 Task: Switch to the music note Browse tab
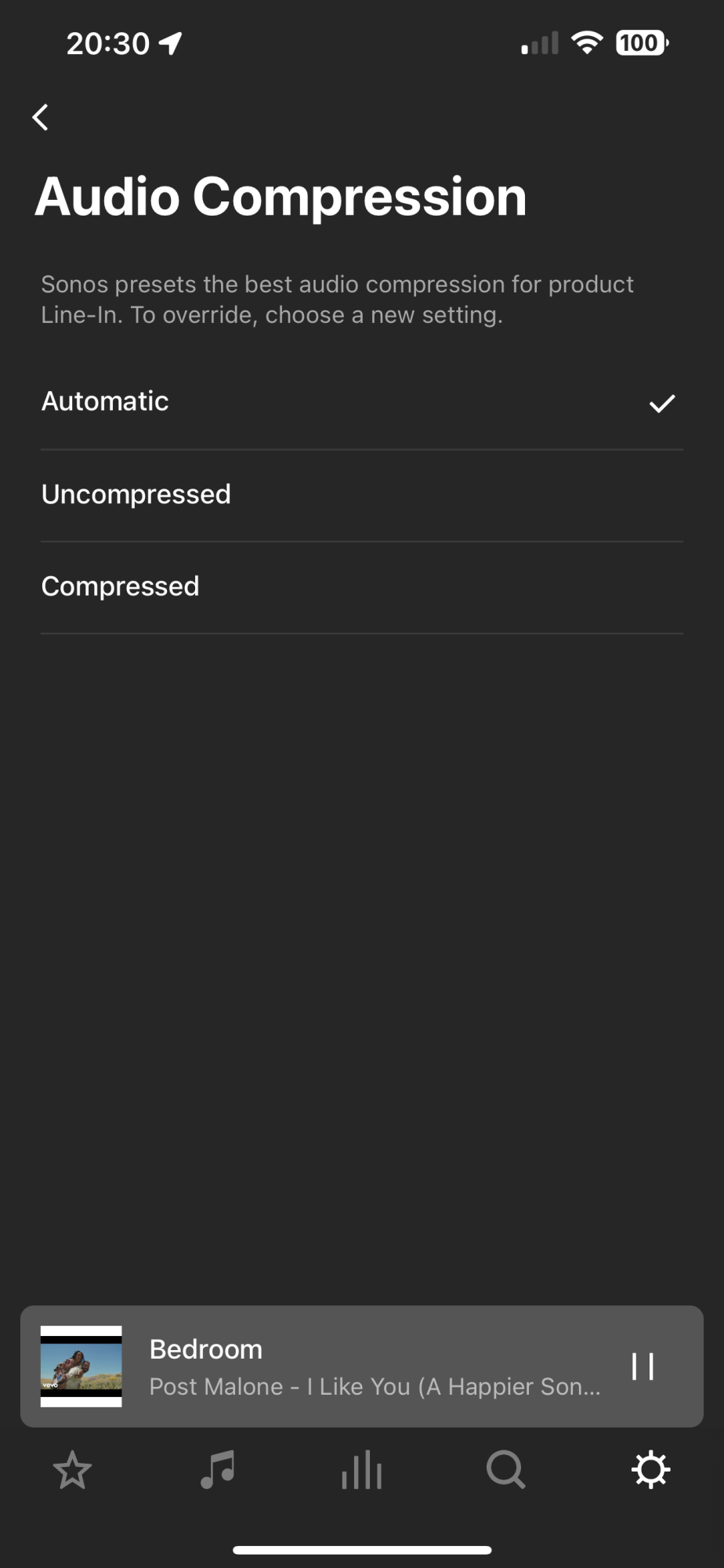tap(217, 1470)
